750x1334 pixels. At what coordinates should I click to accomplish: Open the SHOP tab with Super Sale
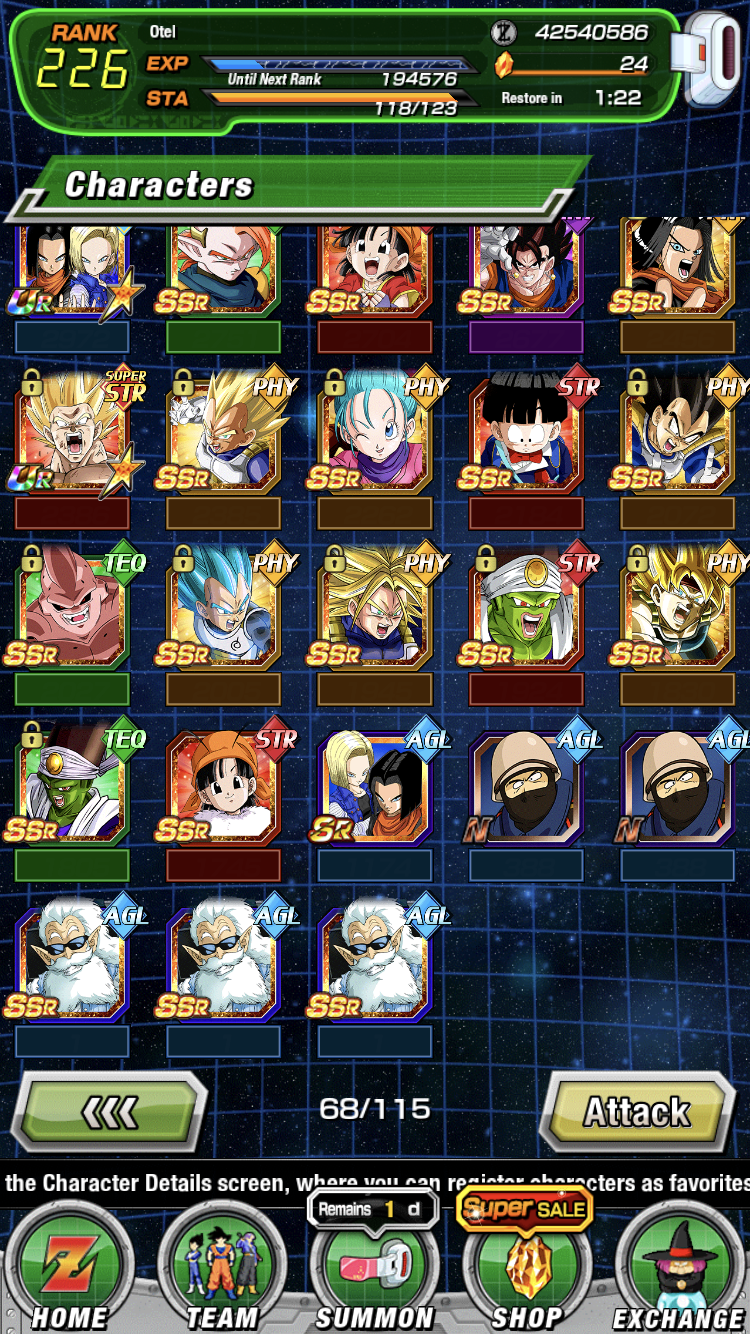527,1262
